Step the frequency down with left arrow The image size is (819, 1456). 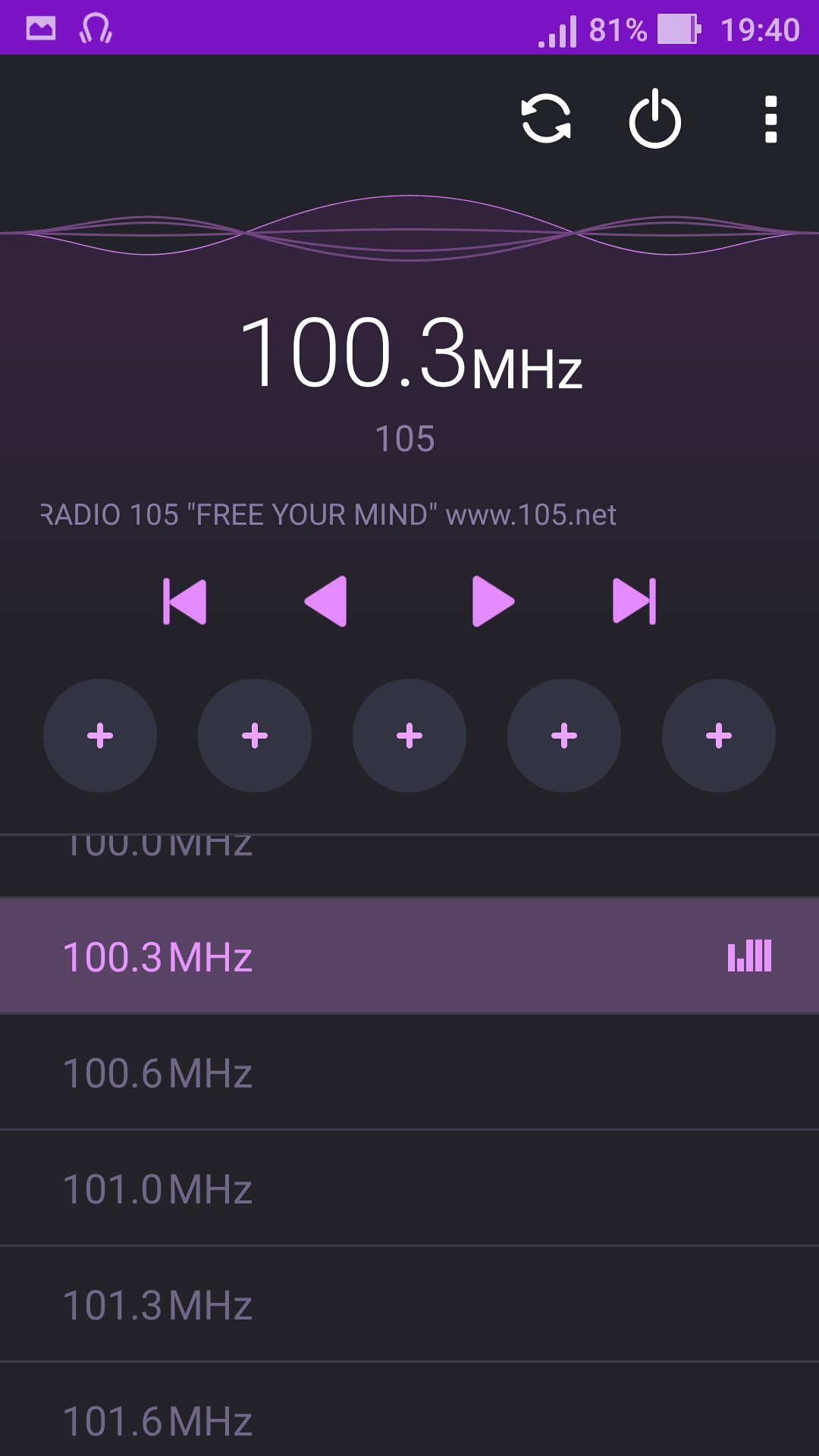click(x=326, y=601)
